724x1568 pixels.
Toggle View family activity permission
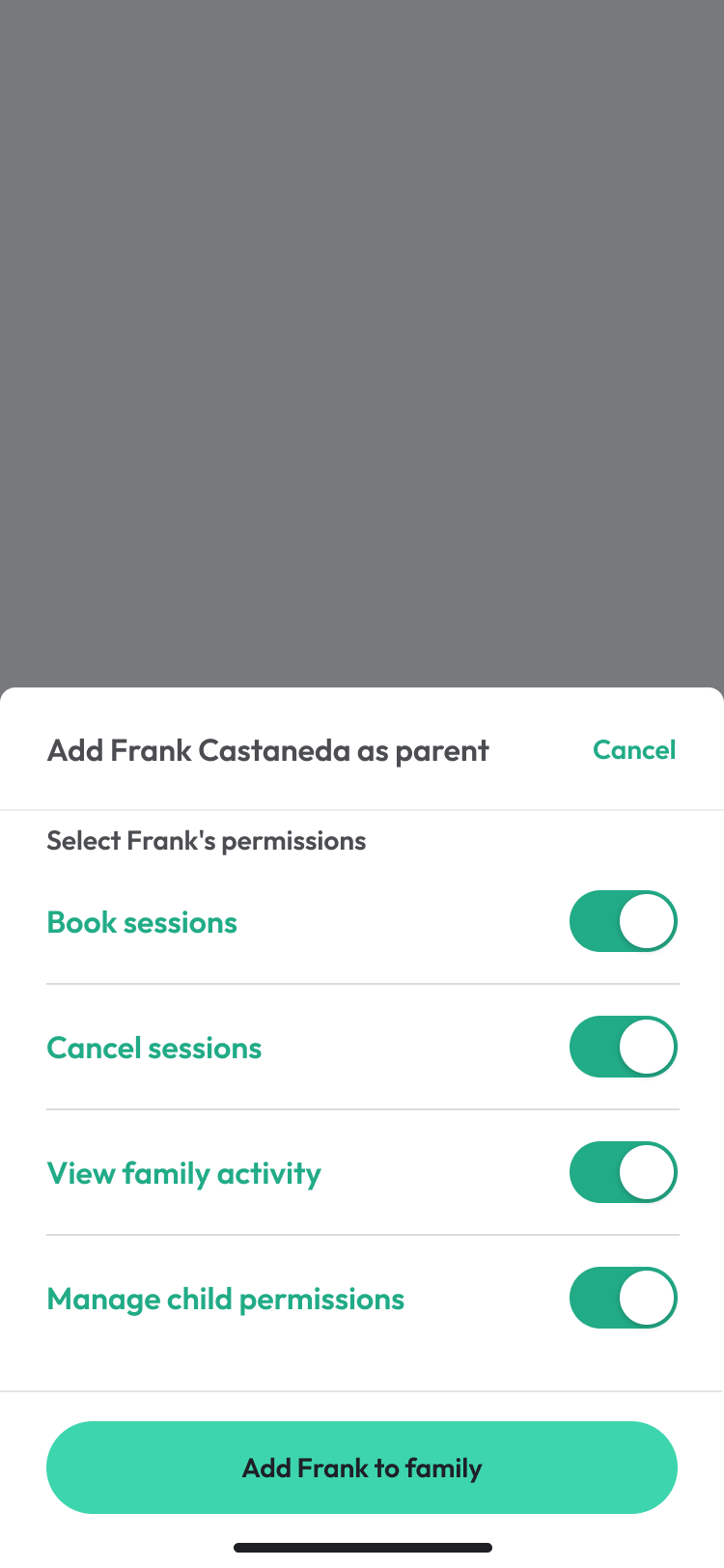click(x=623, y=1172)
